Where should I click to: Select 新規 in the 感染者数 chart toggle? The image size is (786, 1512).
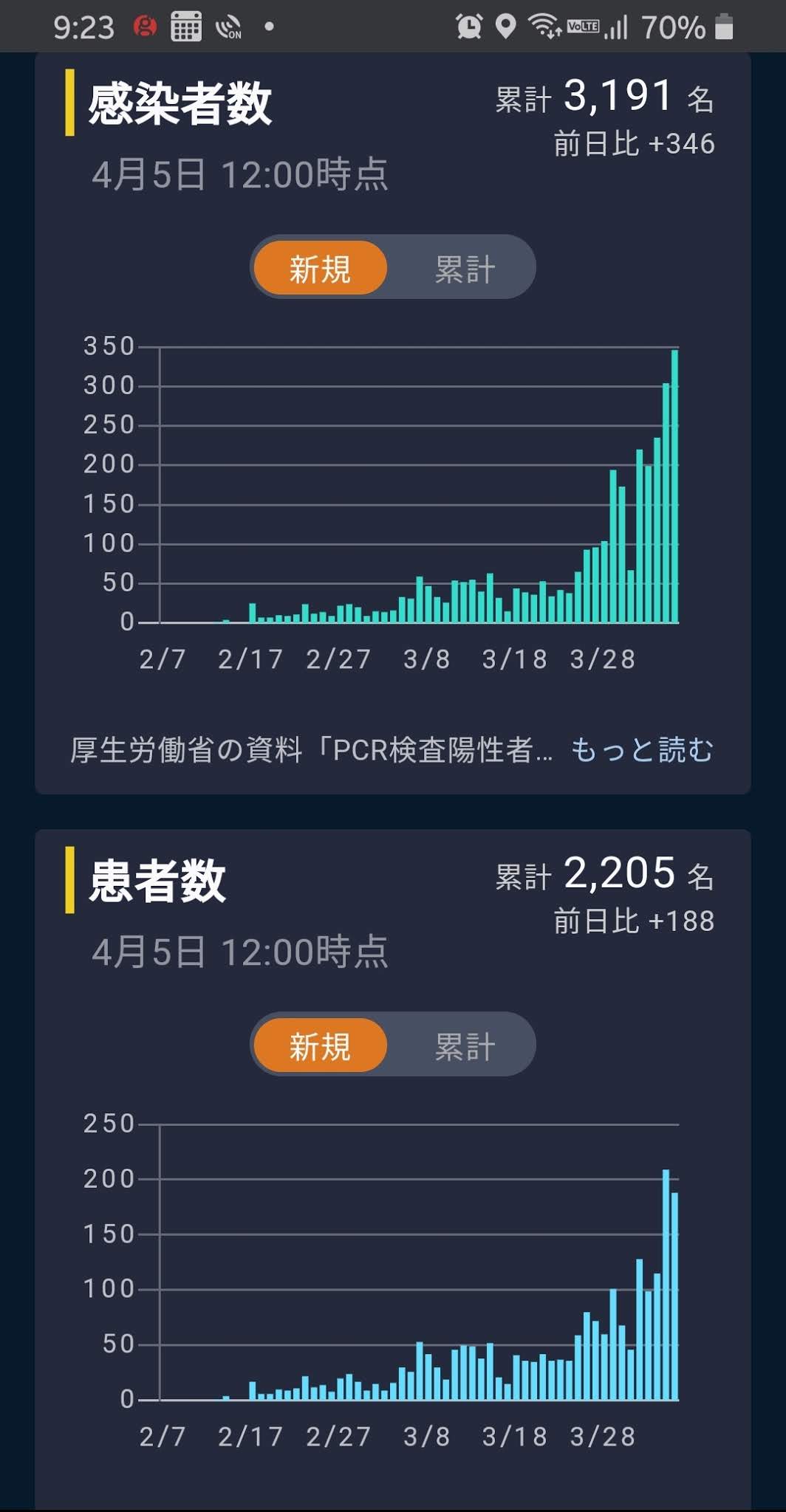pyautogui.click(x=320, y=268)
